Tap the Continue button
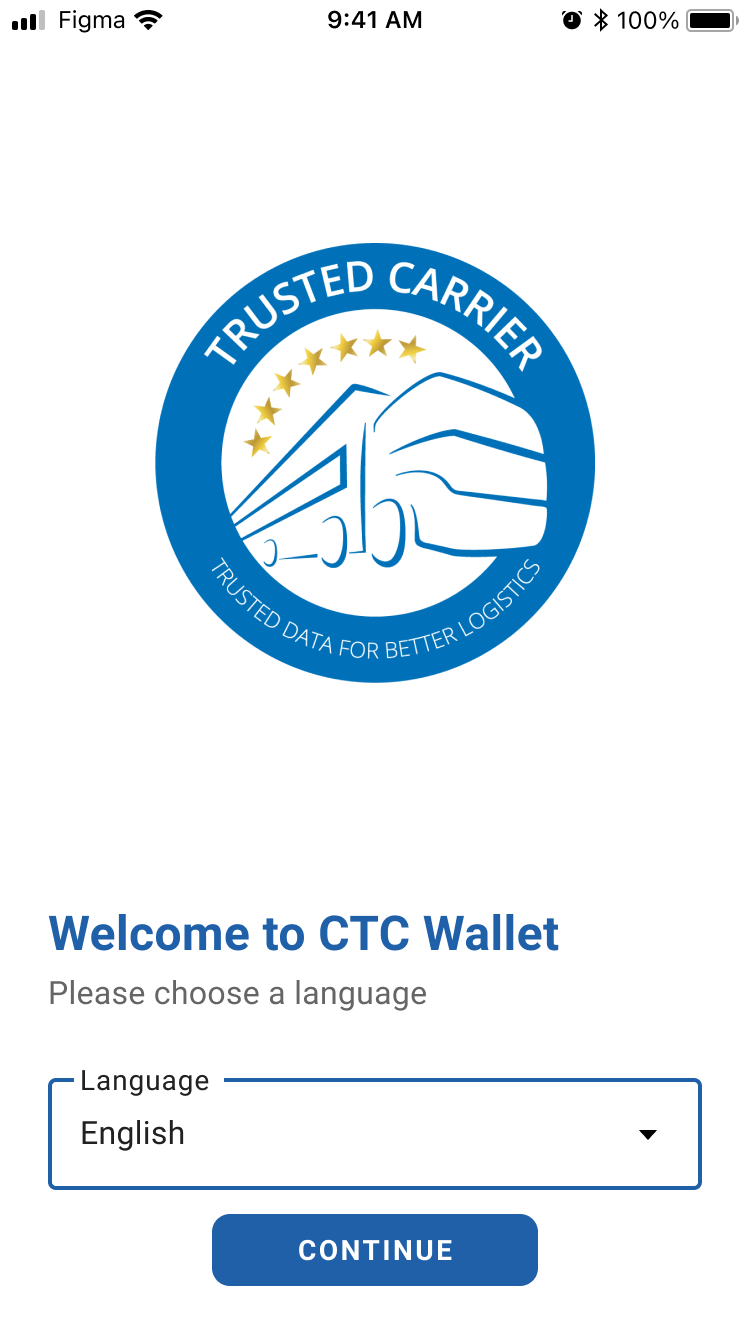 (375, 1250)
